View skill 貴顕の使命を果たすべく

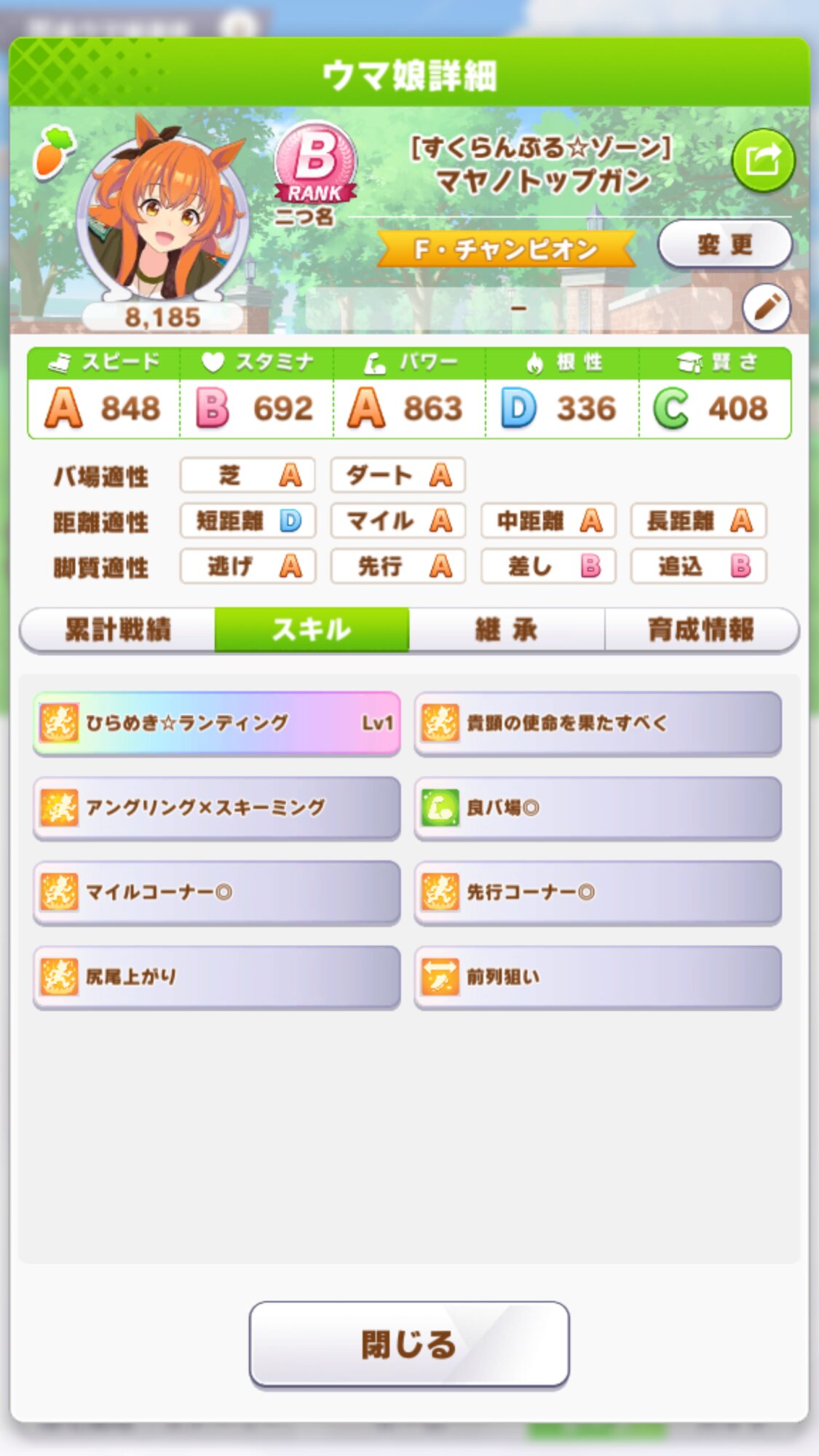click(x=598, y=723)
